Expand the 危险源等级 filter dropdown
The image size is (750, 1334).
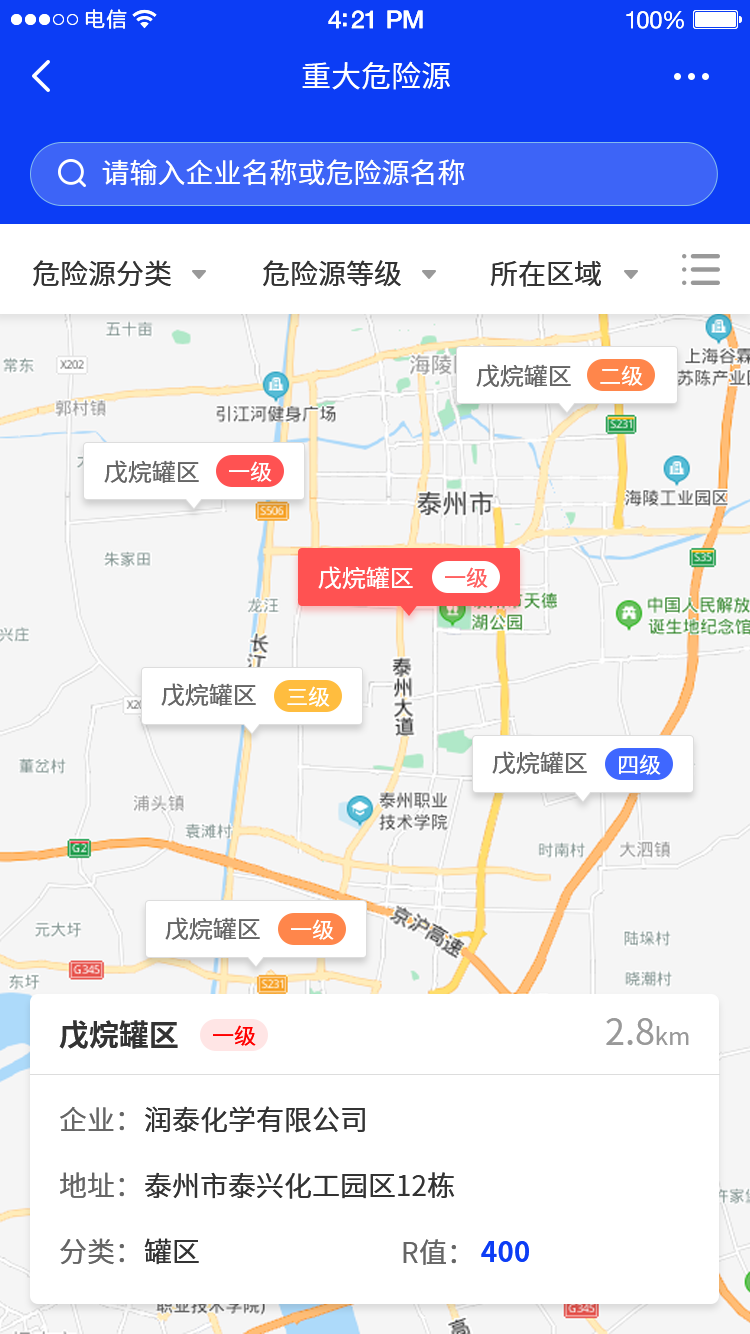click(348, 274)
